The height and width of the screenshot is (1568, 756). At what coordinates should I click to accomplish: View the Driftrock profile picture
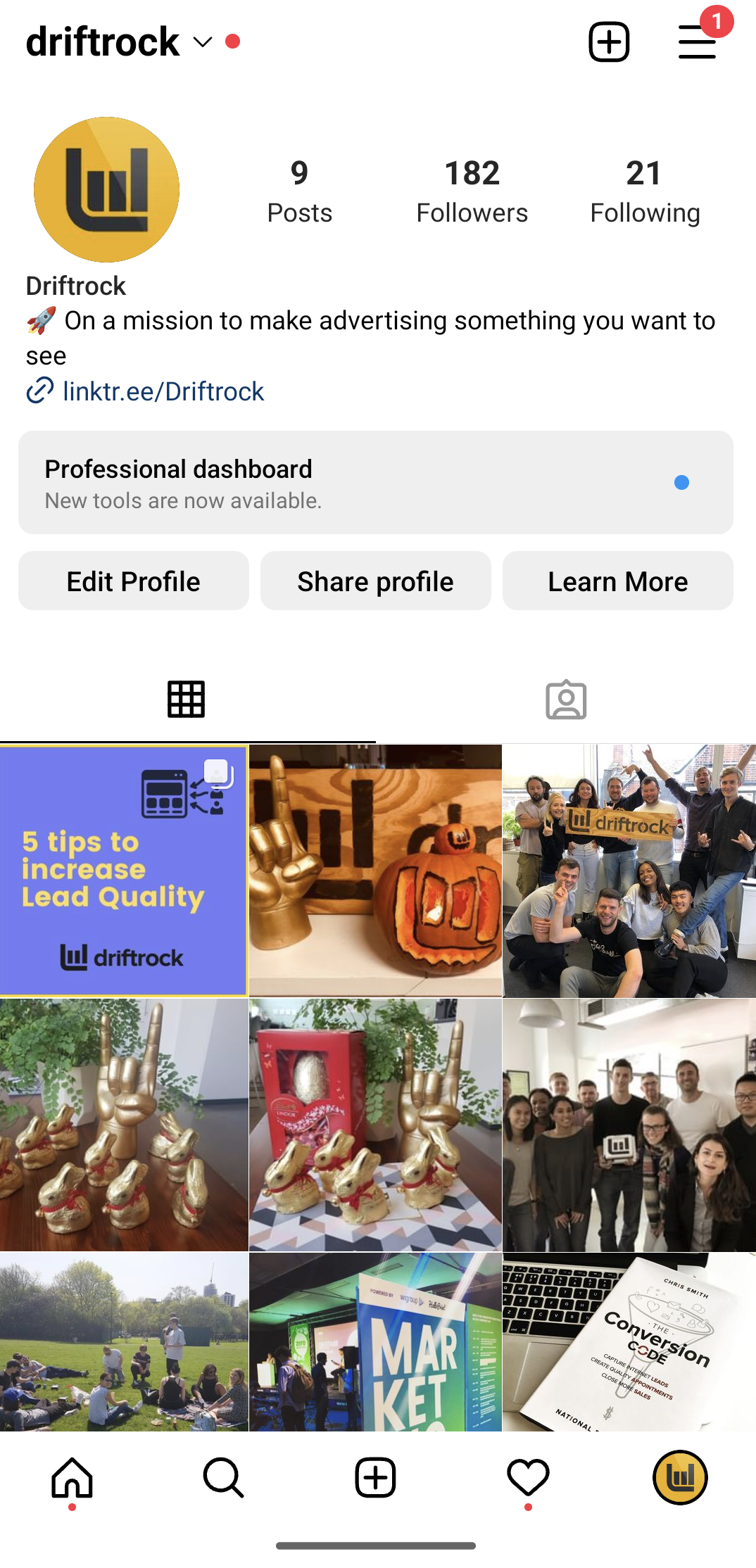pyautogui.click(x=107, y=190)
